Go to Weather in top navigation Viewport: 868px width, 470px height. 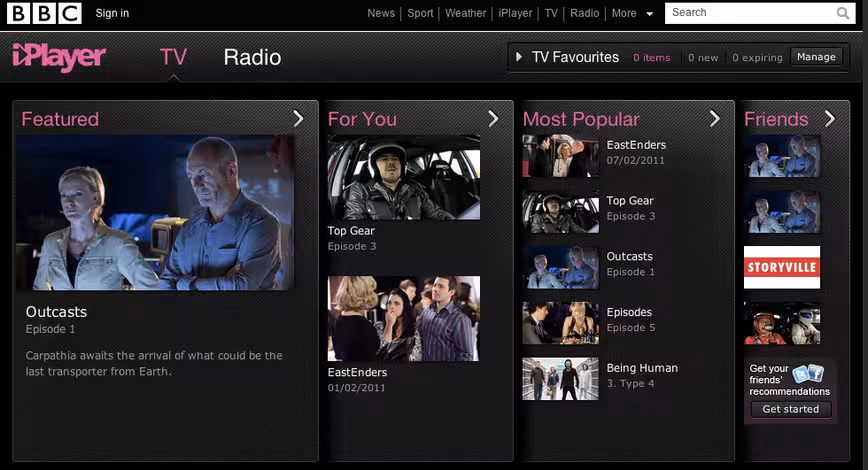point(466,13)
